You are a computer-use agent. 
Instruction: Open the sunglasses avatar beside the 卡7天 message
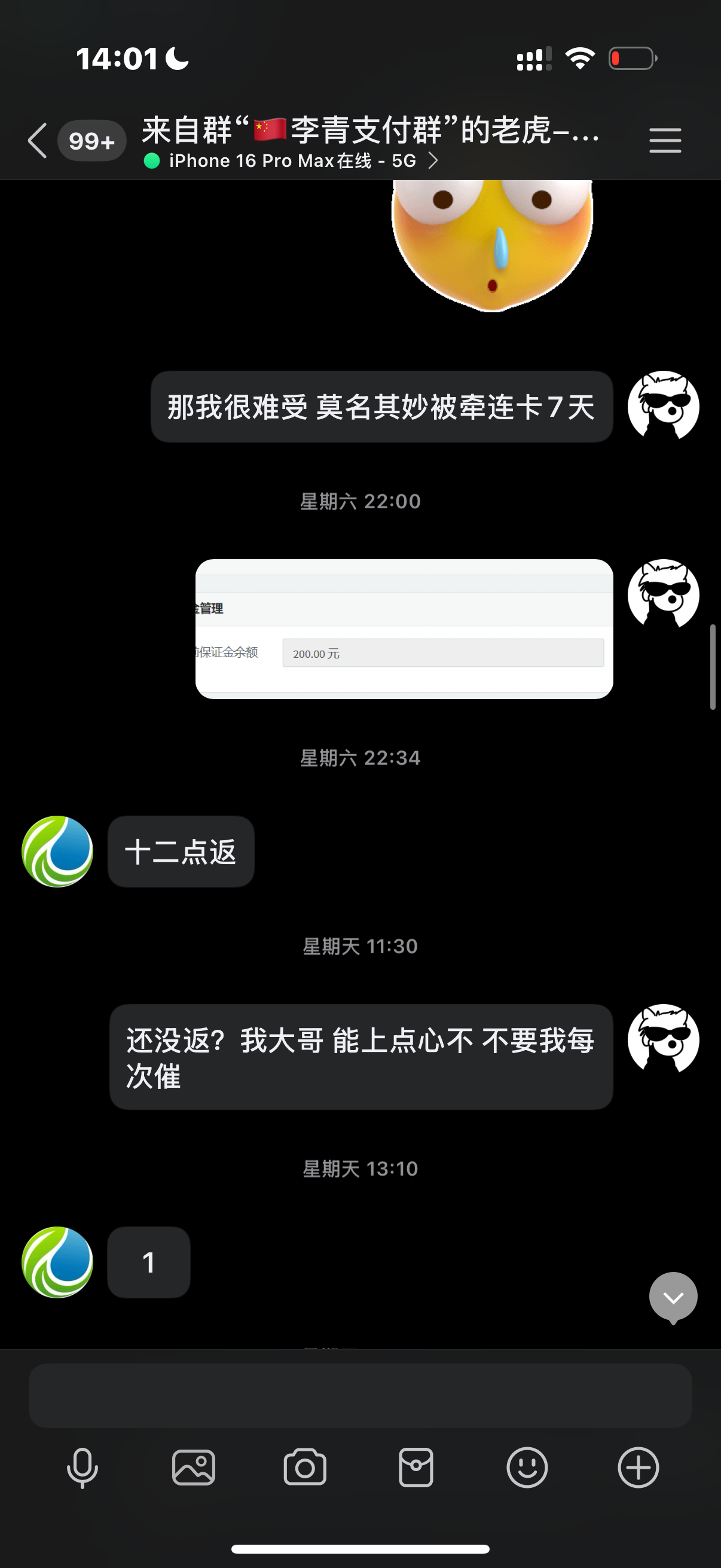click(x=663, y=406)
